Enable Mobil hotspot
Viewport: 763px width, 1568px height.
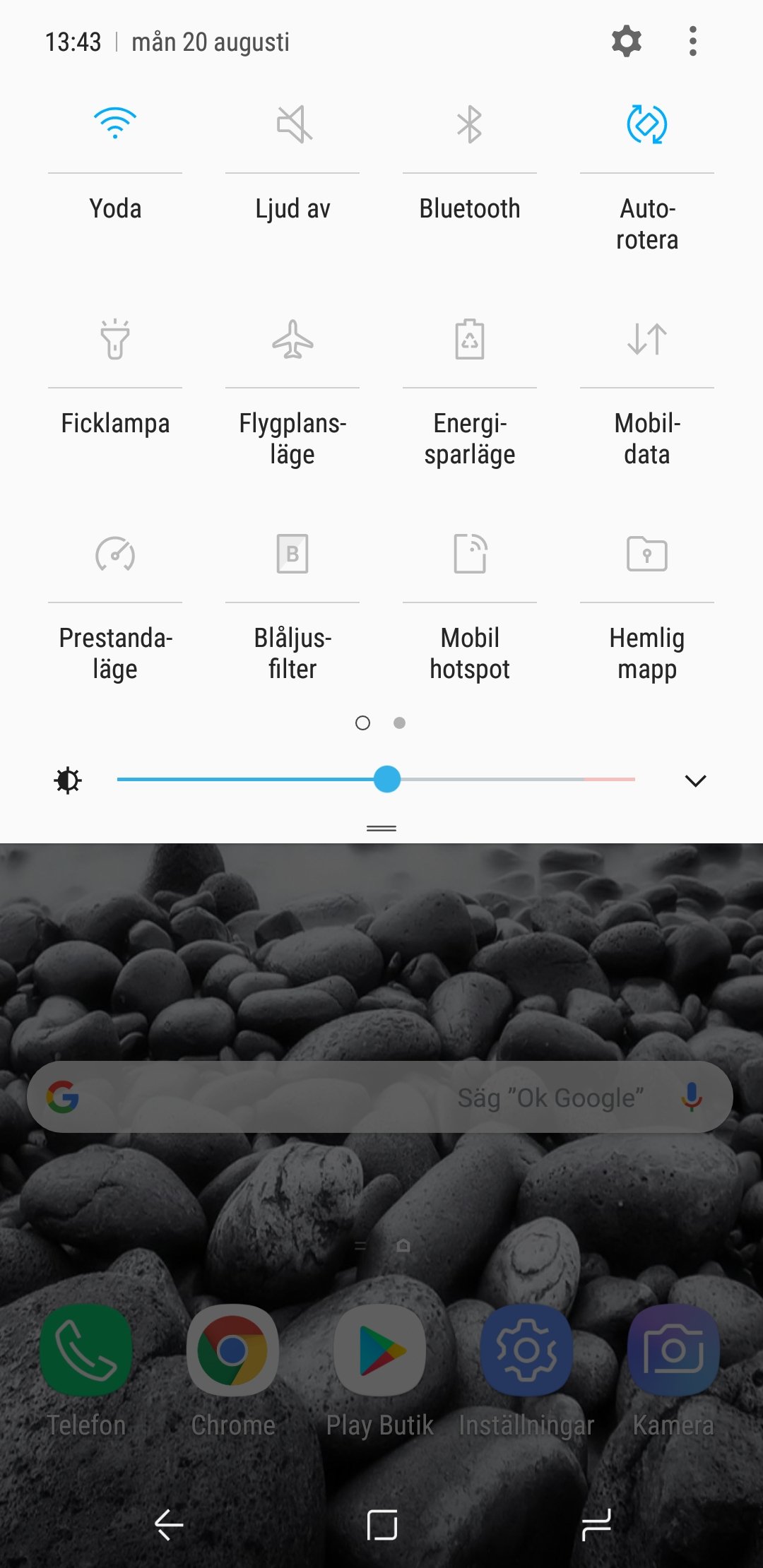(470, 554)
